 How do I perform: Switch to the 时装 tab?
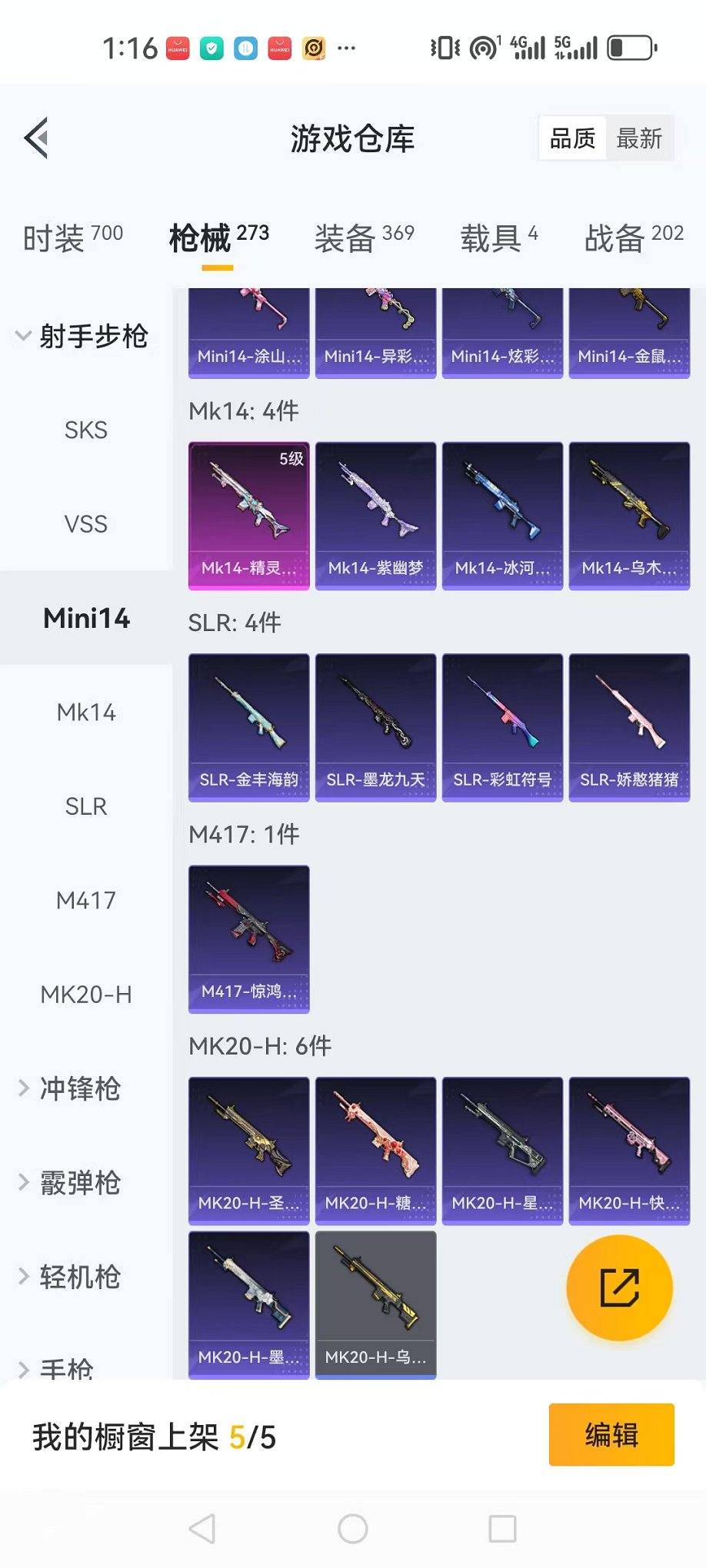point(72,238)
